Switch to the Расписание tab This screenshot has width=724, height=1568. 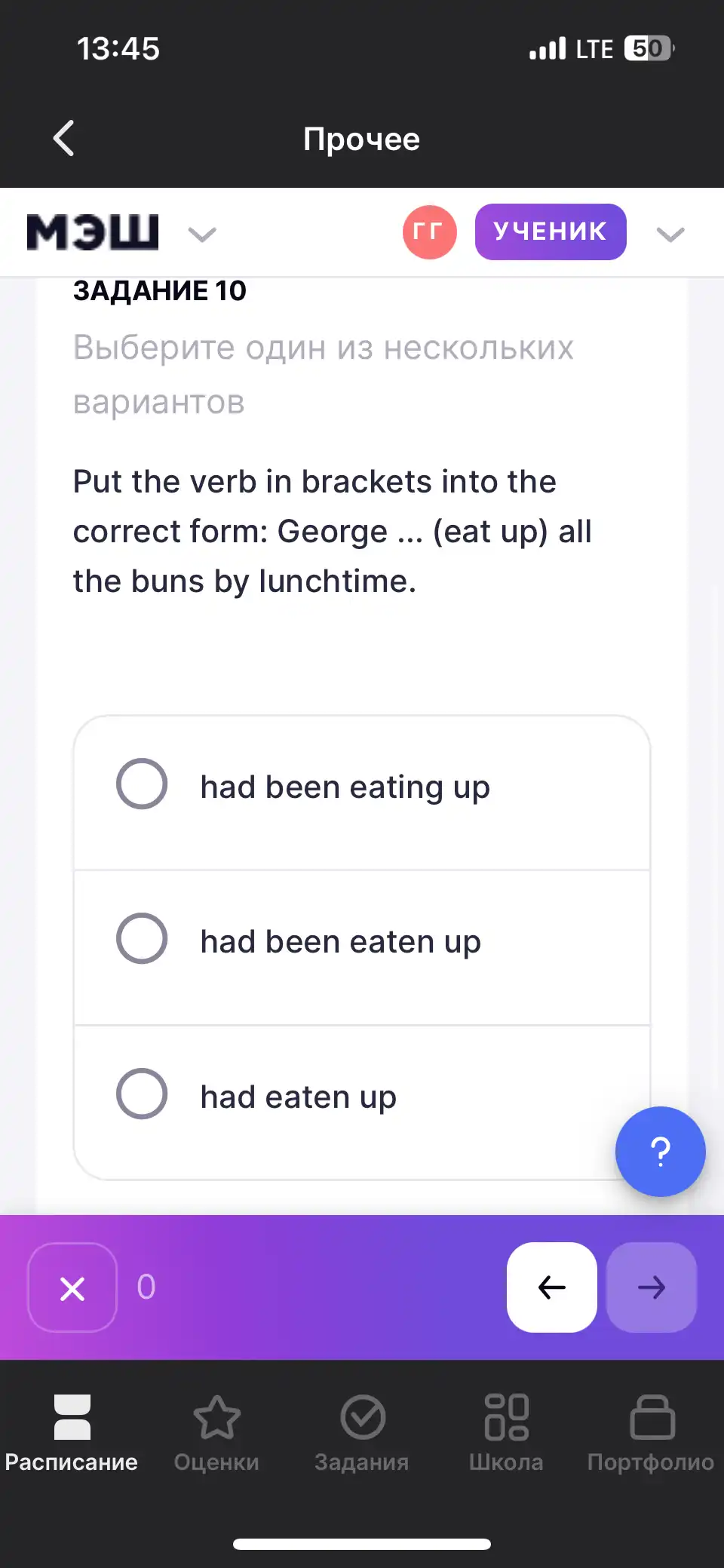pyautogui.click(x=72, y=1433)
